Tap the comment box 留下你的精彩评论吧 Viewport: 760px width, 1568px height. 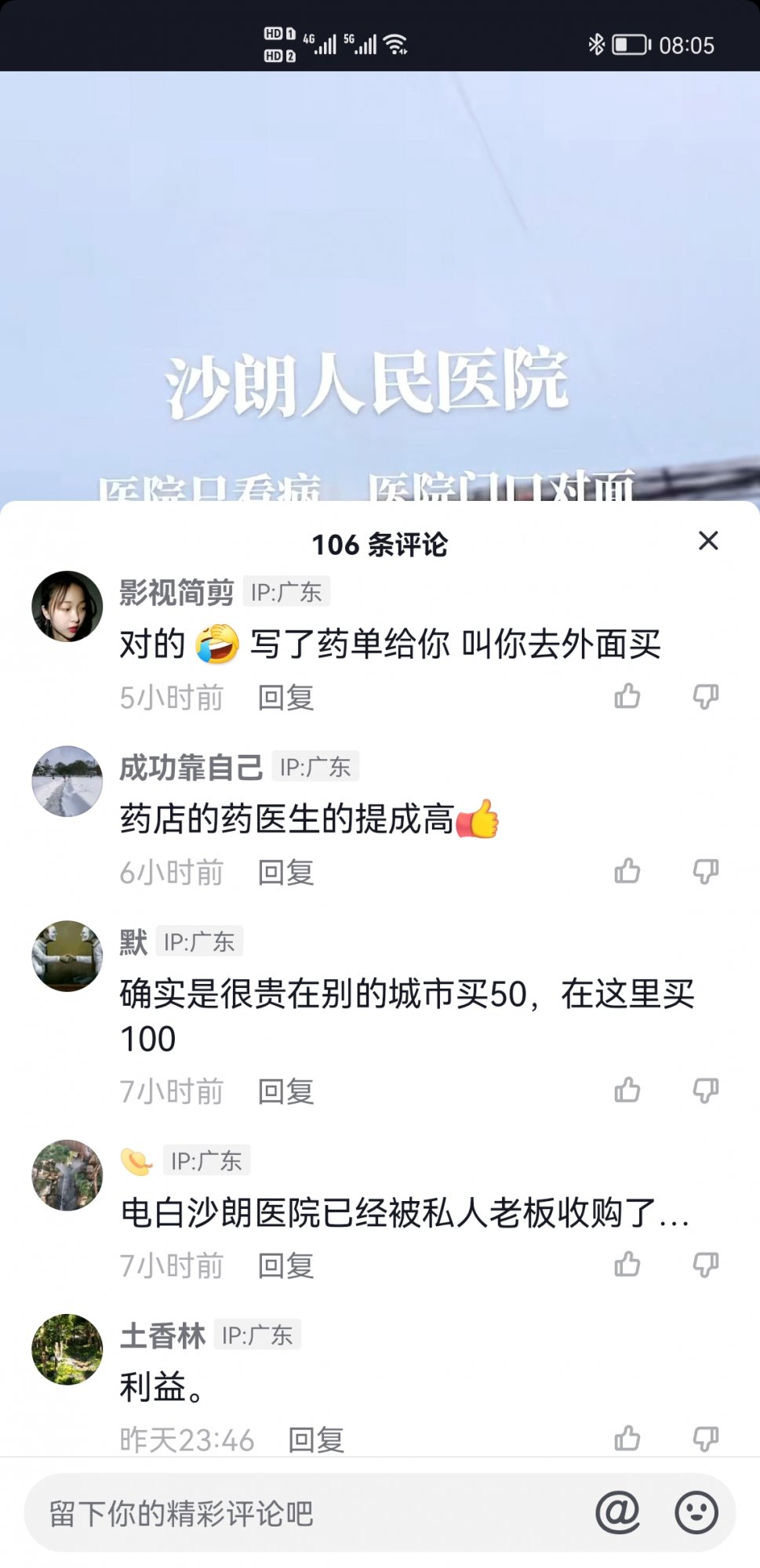tap(298, 1513)
